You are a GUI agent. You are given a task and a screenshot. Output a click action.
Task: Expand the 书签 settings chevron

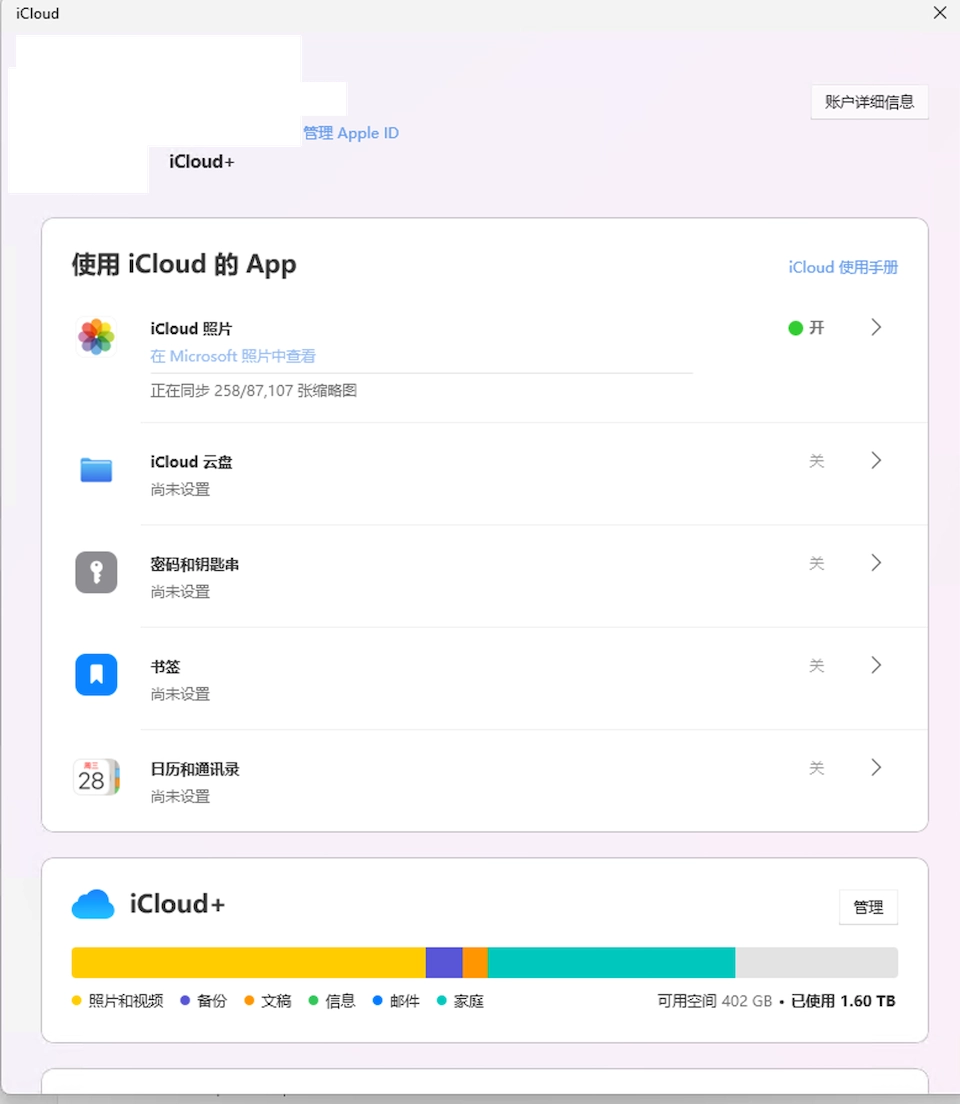(876, 665)
